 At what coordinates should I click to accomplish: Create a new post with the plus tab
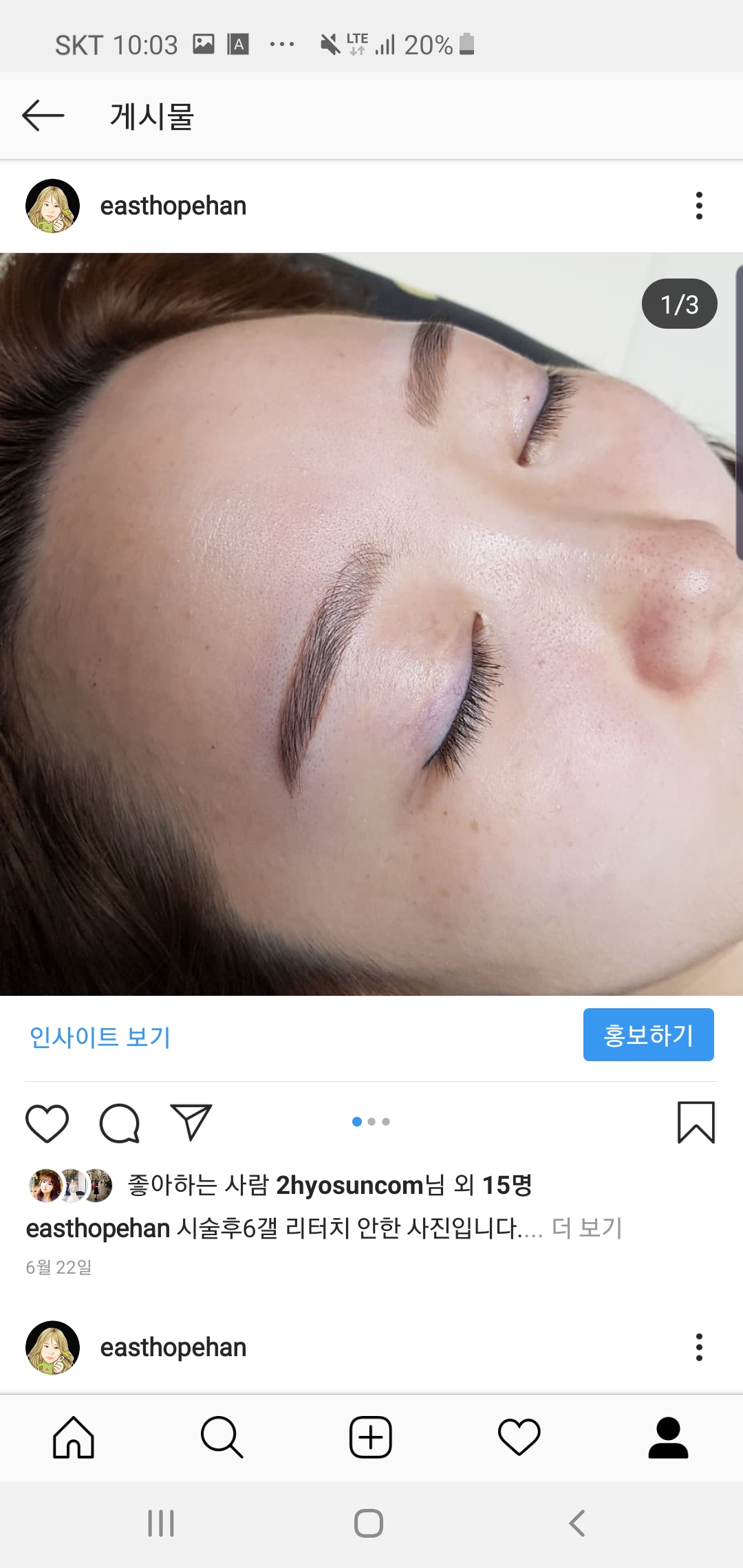tap(371, 1437)
